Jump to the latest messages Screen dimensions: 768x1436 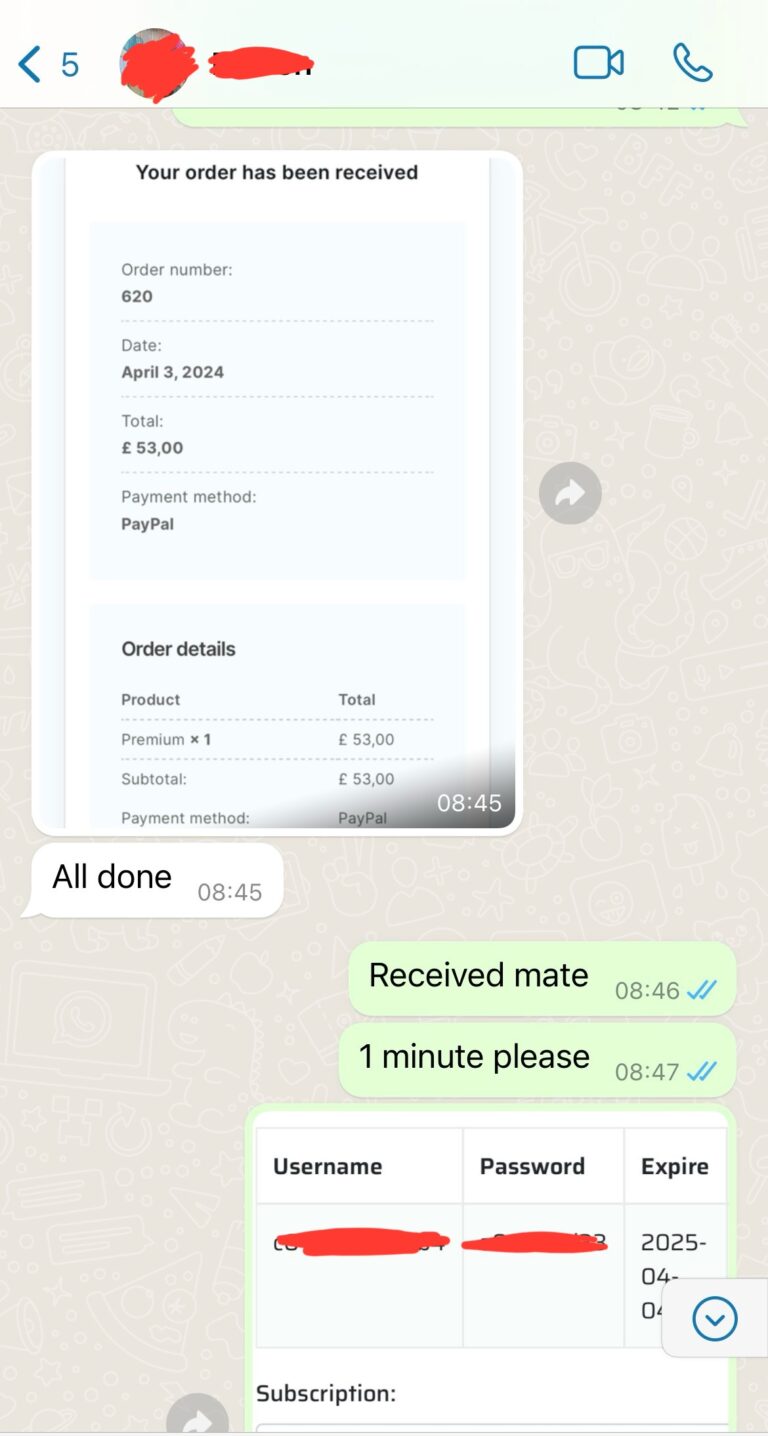715,1319
